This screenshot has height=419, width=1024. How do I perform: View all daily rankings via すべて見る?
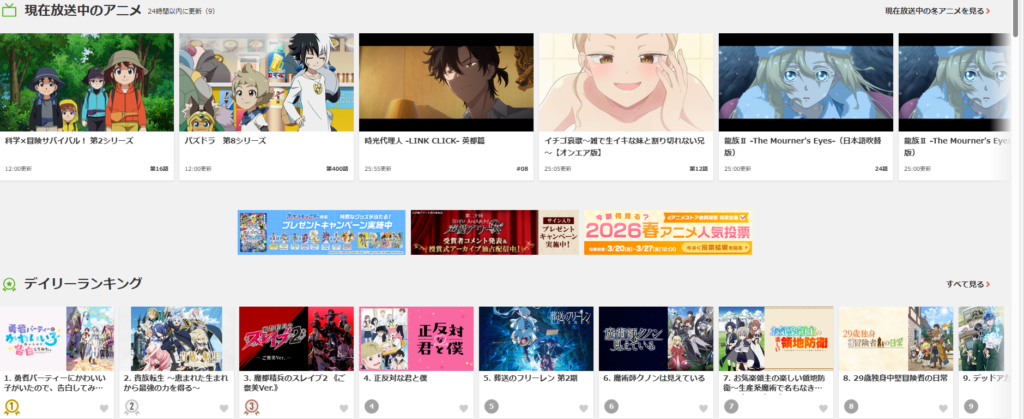(x=968, y=284)
